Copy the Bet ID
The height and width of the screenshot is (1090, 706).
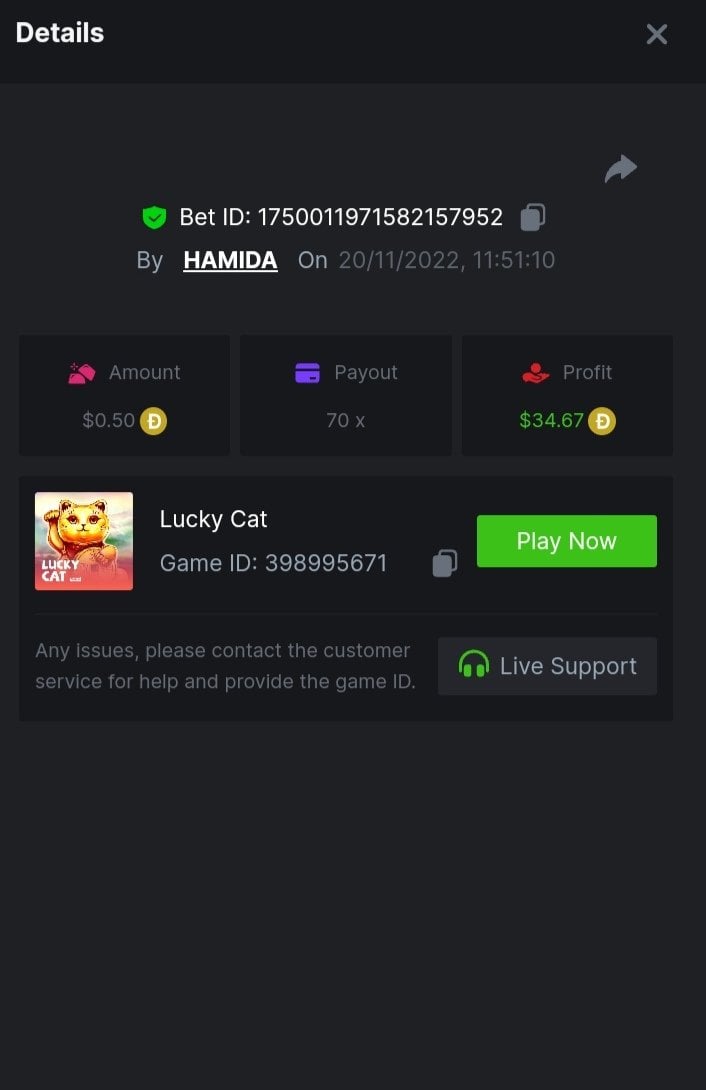(533, 217)
